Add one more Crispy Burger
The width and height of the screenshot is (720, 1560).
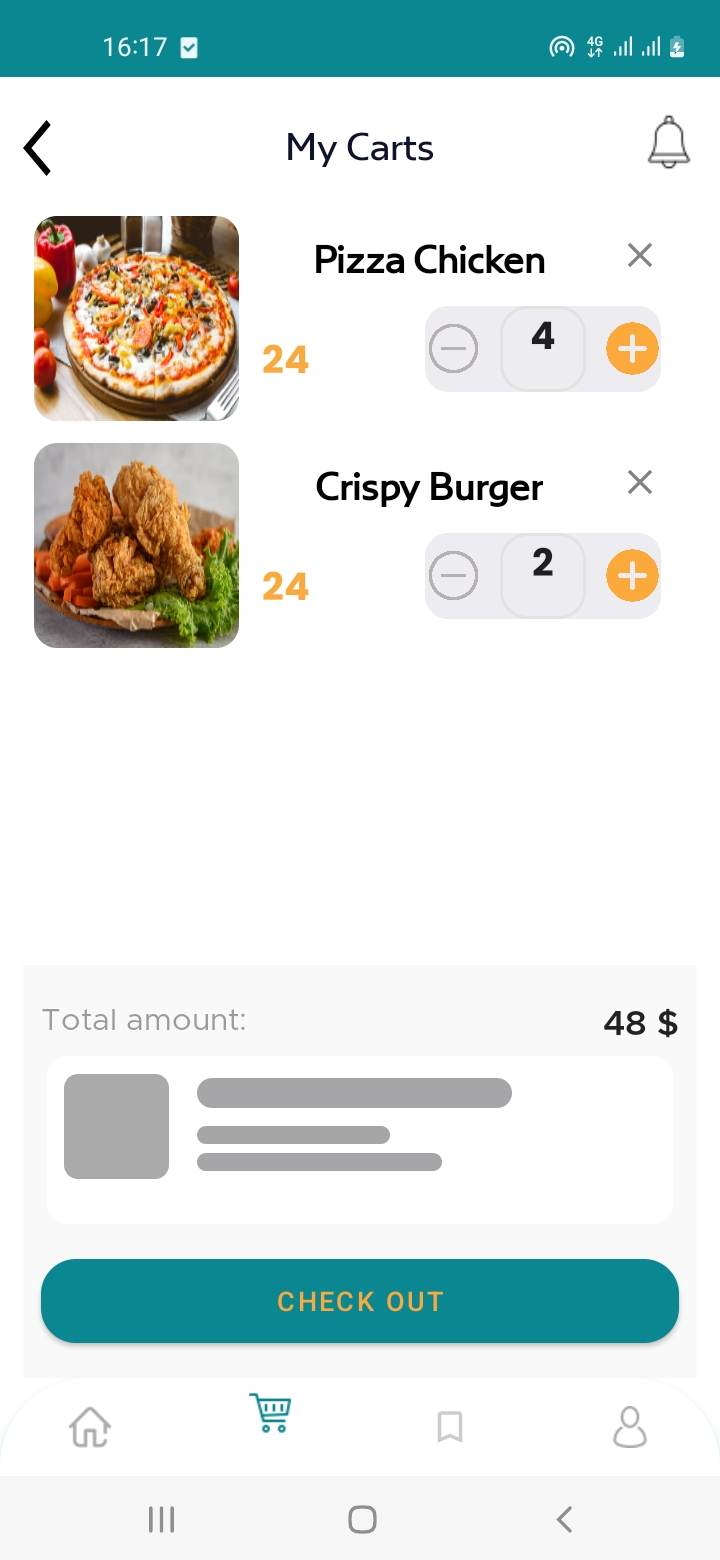[x=632, y=576]
